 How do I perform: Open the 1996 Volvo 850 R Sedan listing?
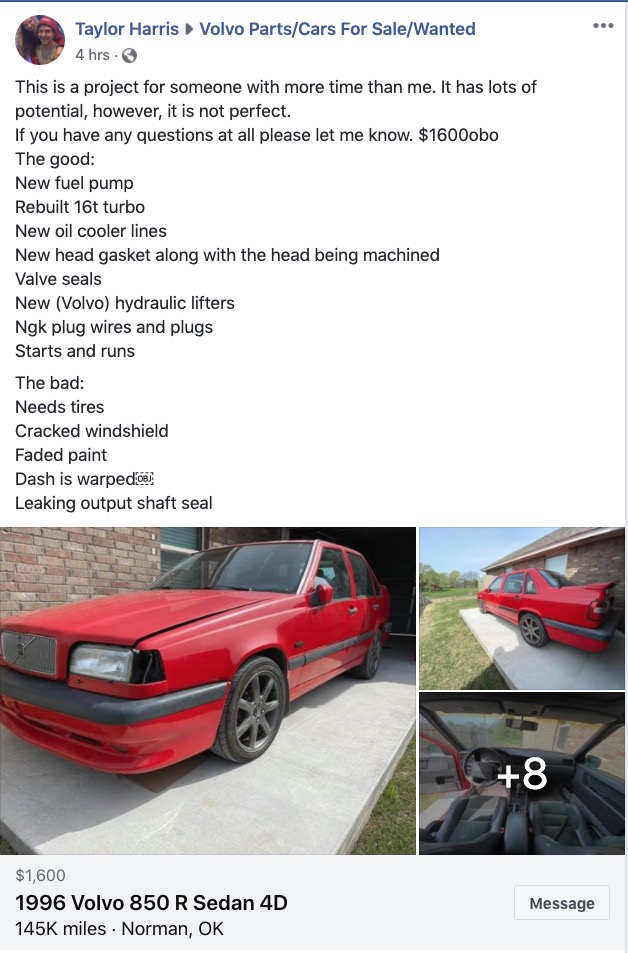coord(151,903)
